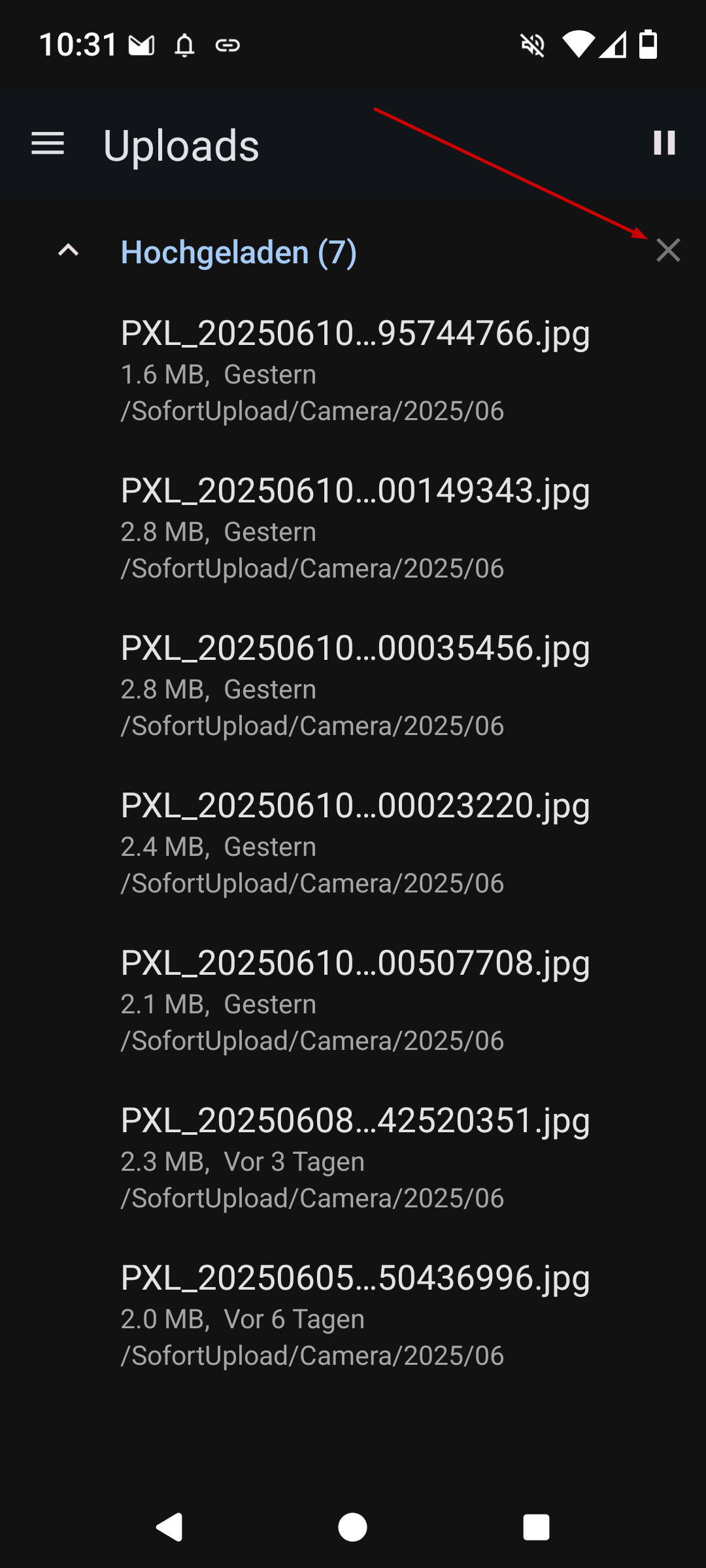Collapse the Hochgeladen section
Image resolution: width=706 pixels, height=1568 pixels.
pyautogui.click(x=68, y=250)
